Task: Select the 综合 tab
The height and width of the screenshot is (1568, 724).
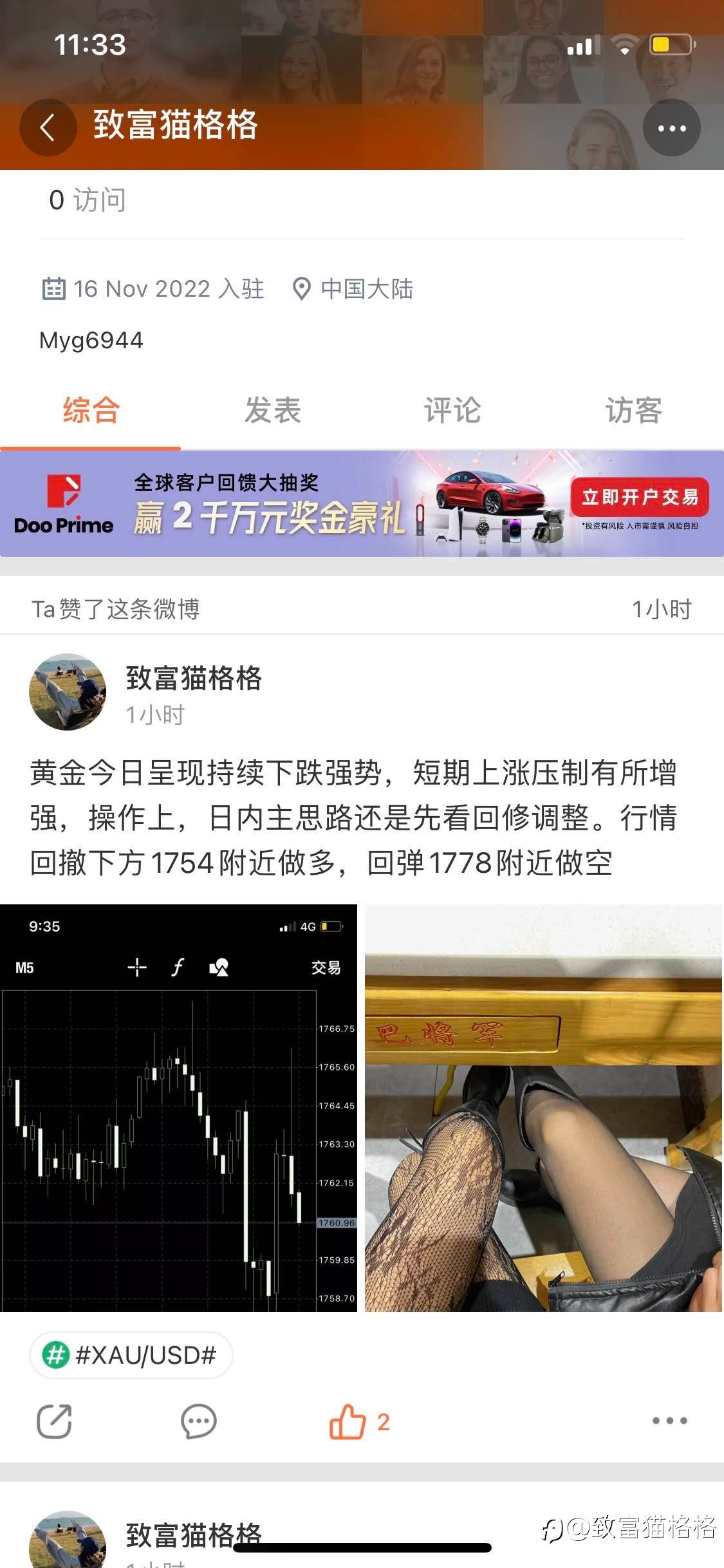Action: tap(91, 410)
